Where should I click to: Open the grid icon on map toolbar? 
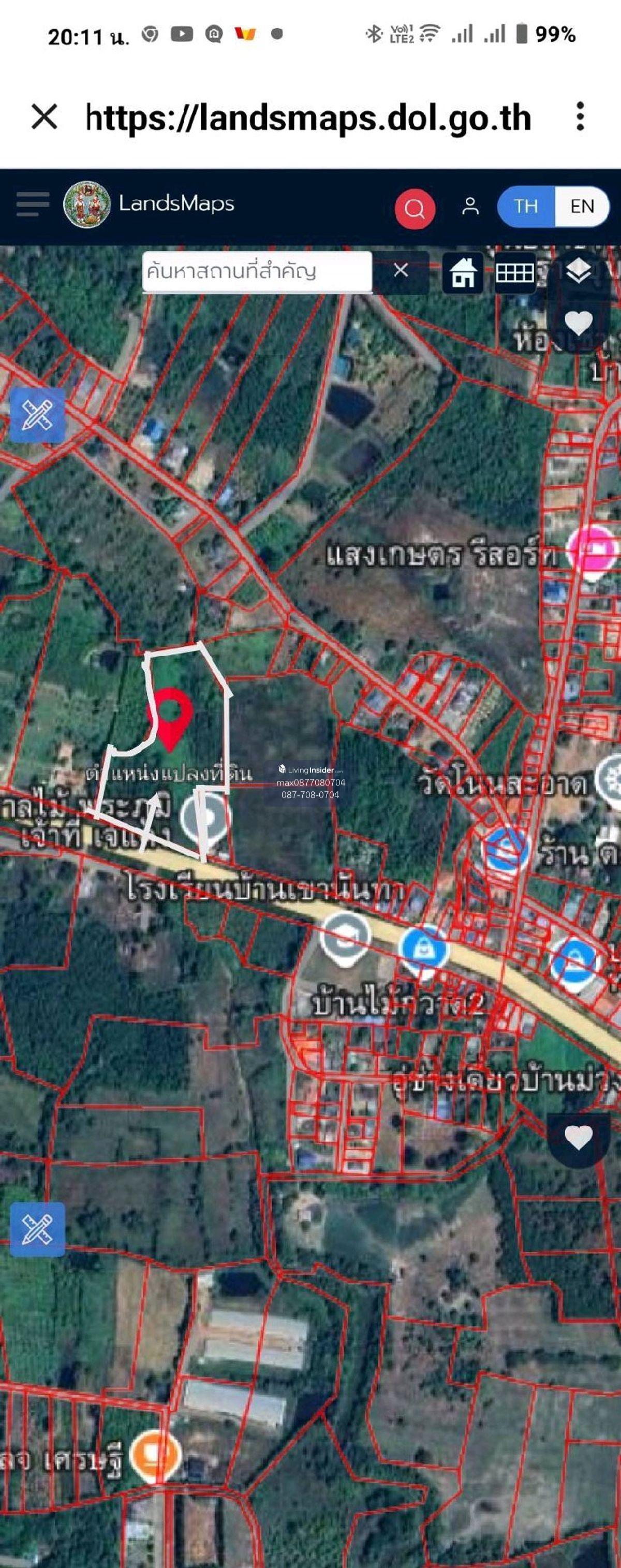pos(514,273)
